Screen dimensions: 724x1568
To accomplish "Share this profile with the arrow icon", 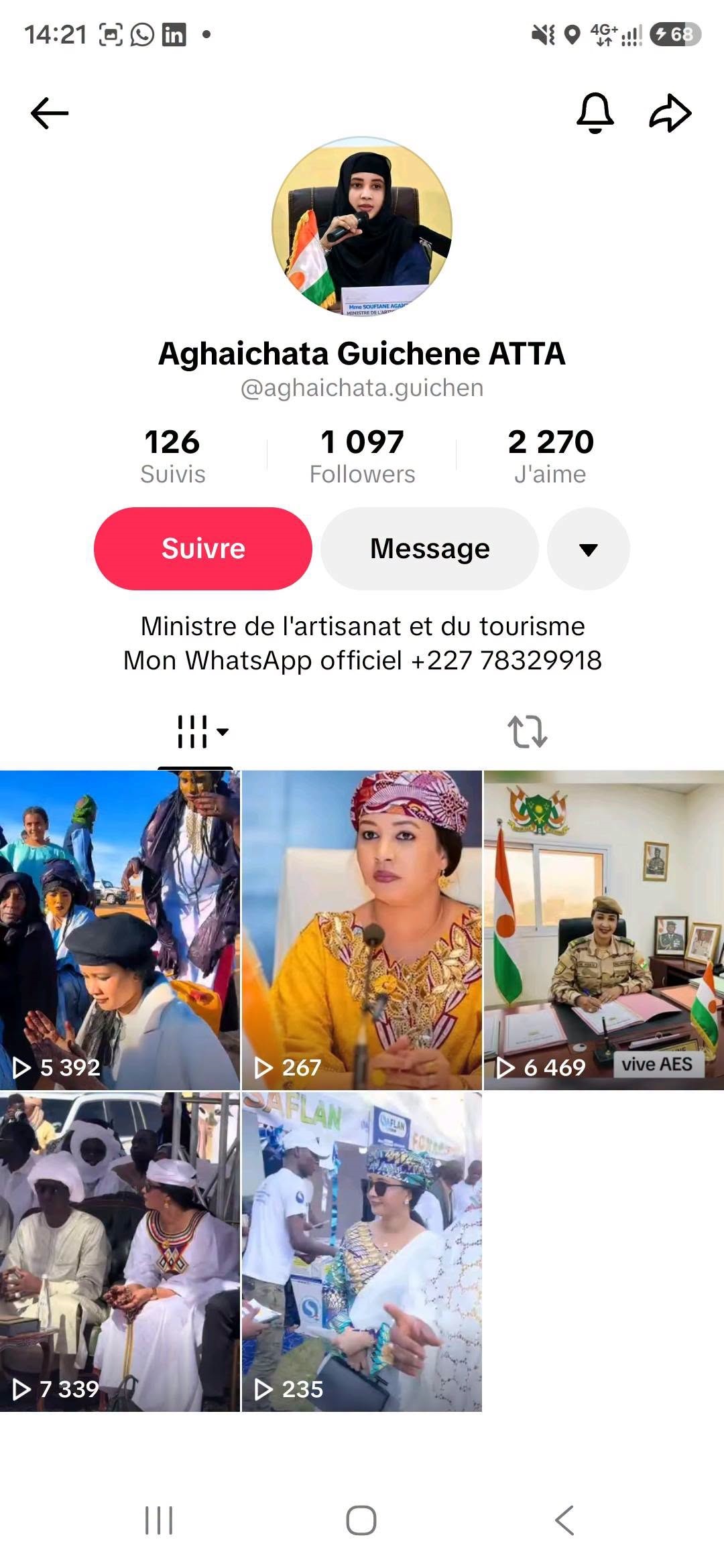I will coord(670,113).
